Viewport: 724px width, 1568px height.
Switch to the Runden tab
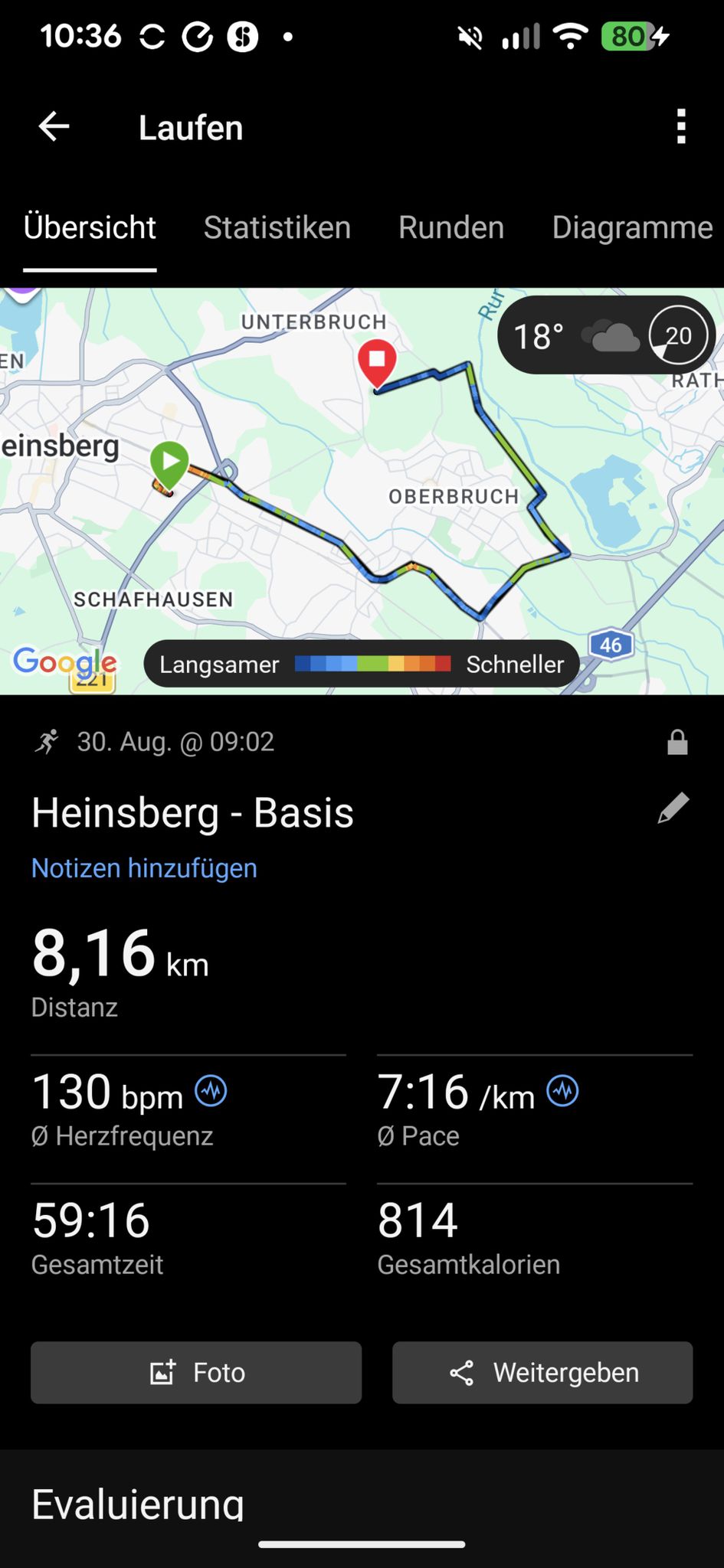pyautogui.click(x=451, y=227)
